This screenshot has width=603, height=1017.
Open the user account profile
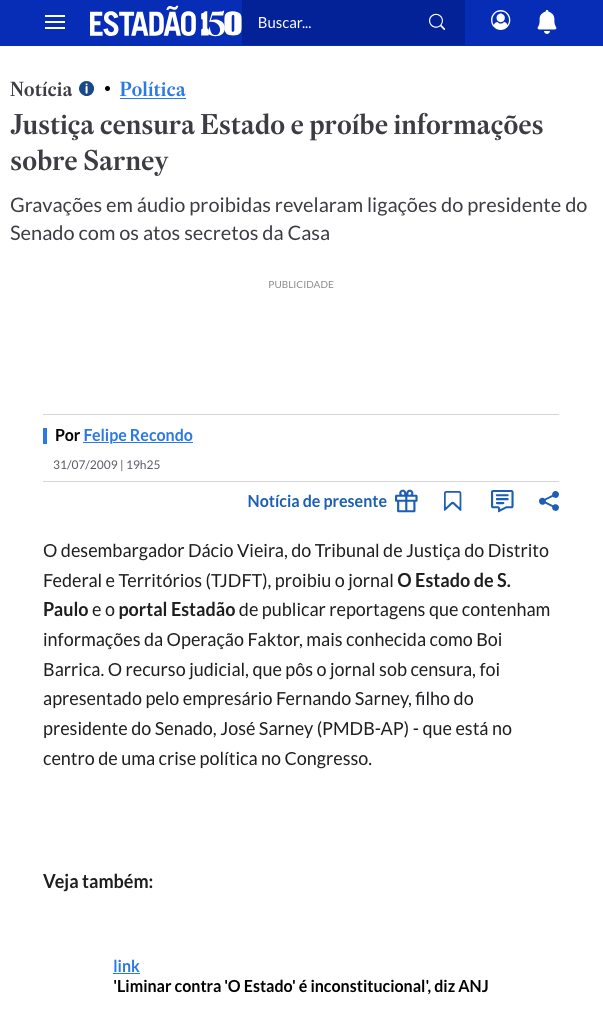click(x=501, y=21)
